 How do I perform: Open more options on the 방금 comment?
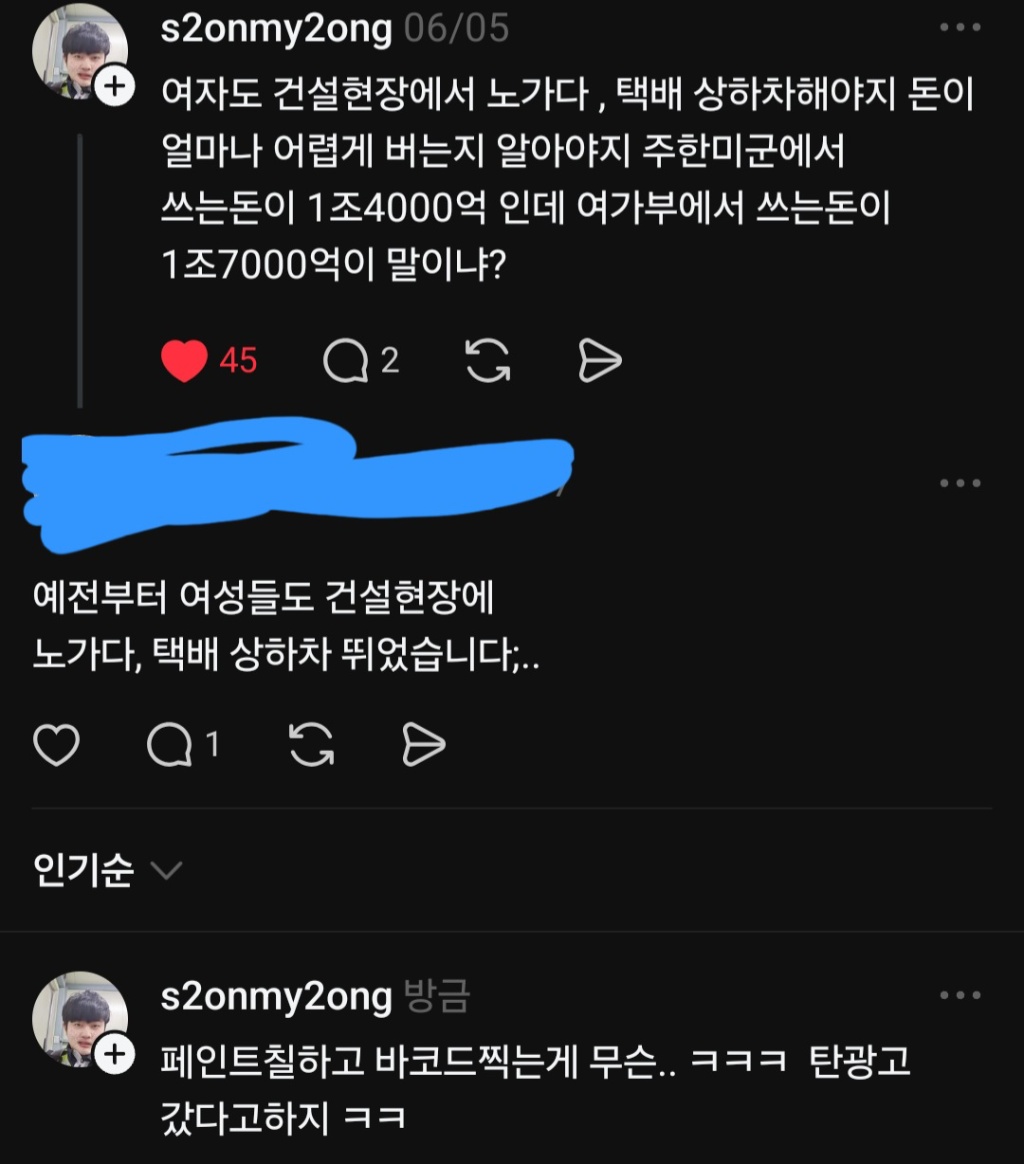(960, 995)
